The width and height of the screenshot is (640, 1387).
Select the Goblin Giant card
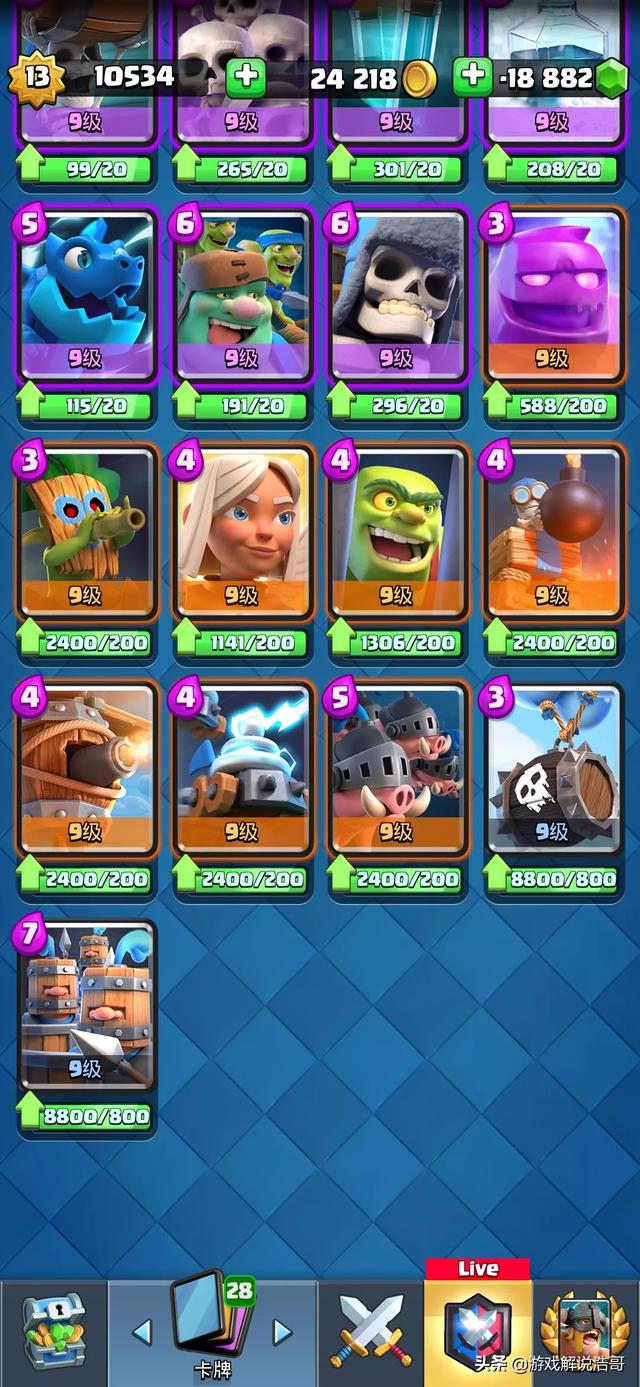point(242,295)
